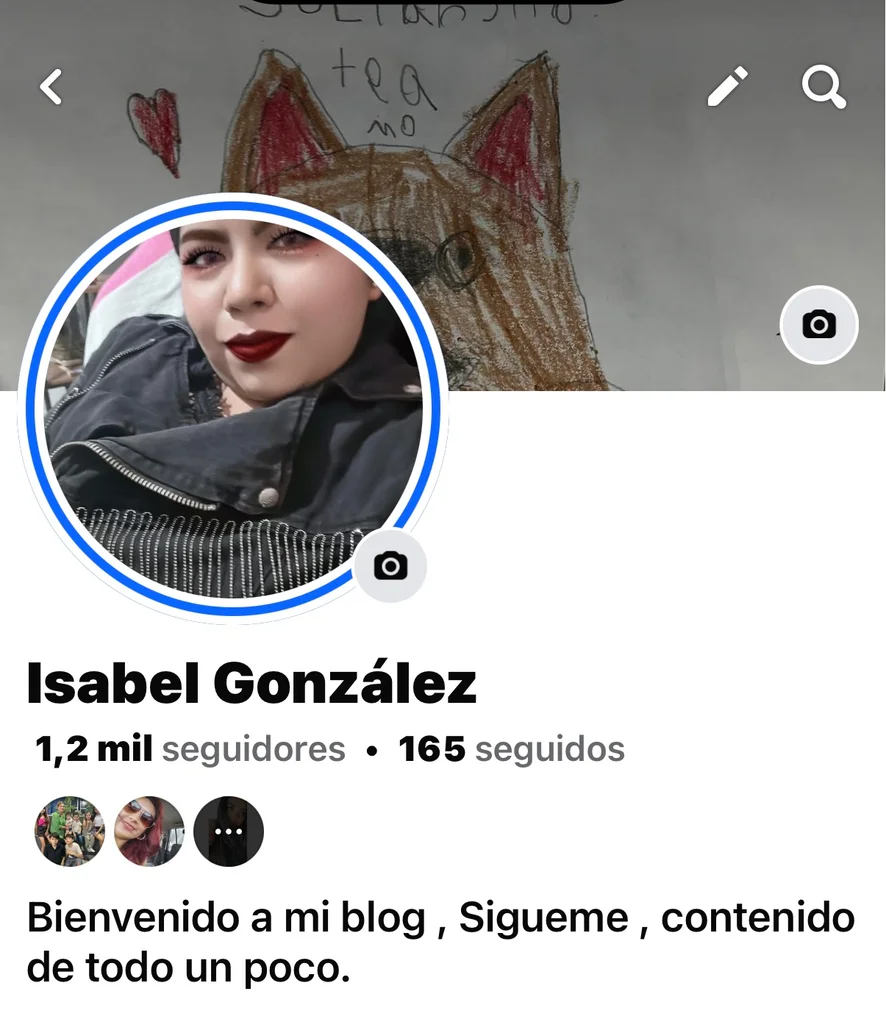Open the 1,2 mil seguidores list
Viewport: 886px width, 1016px height.
tap(190, 749)
